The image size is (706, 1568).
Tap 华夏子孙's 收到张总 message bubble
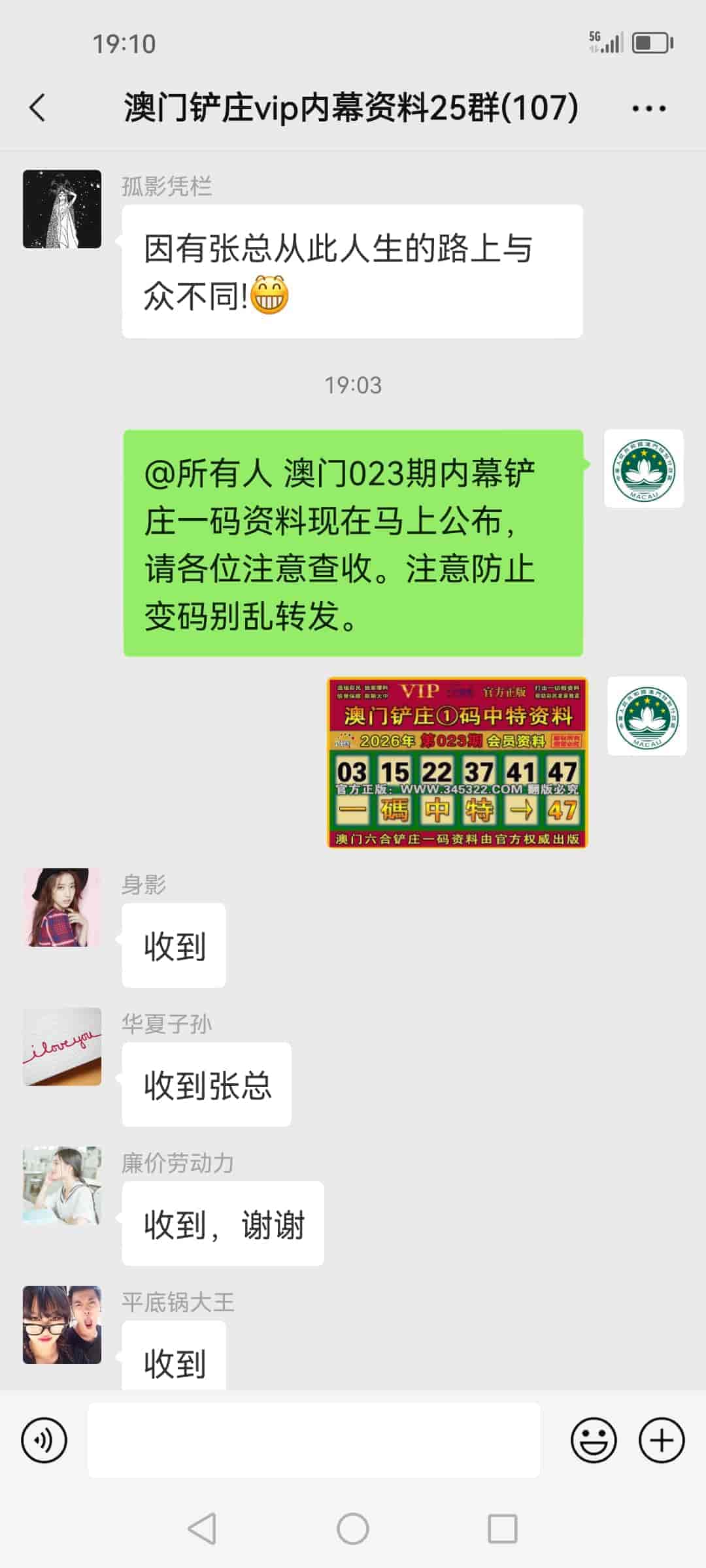tap(205, 1083)
